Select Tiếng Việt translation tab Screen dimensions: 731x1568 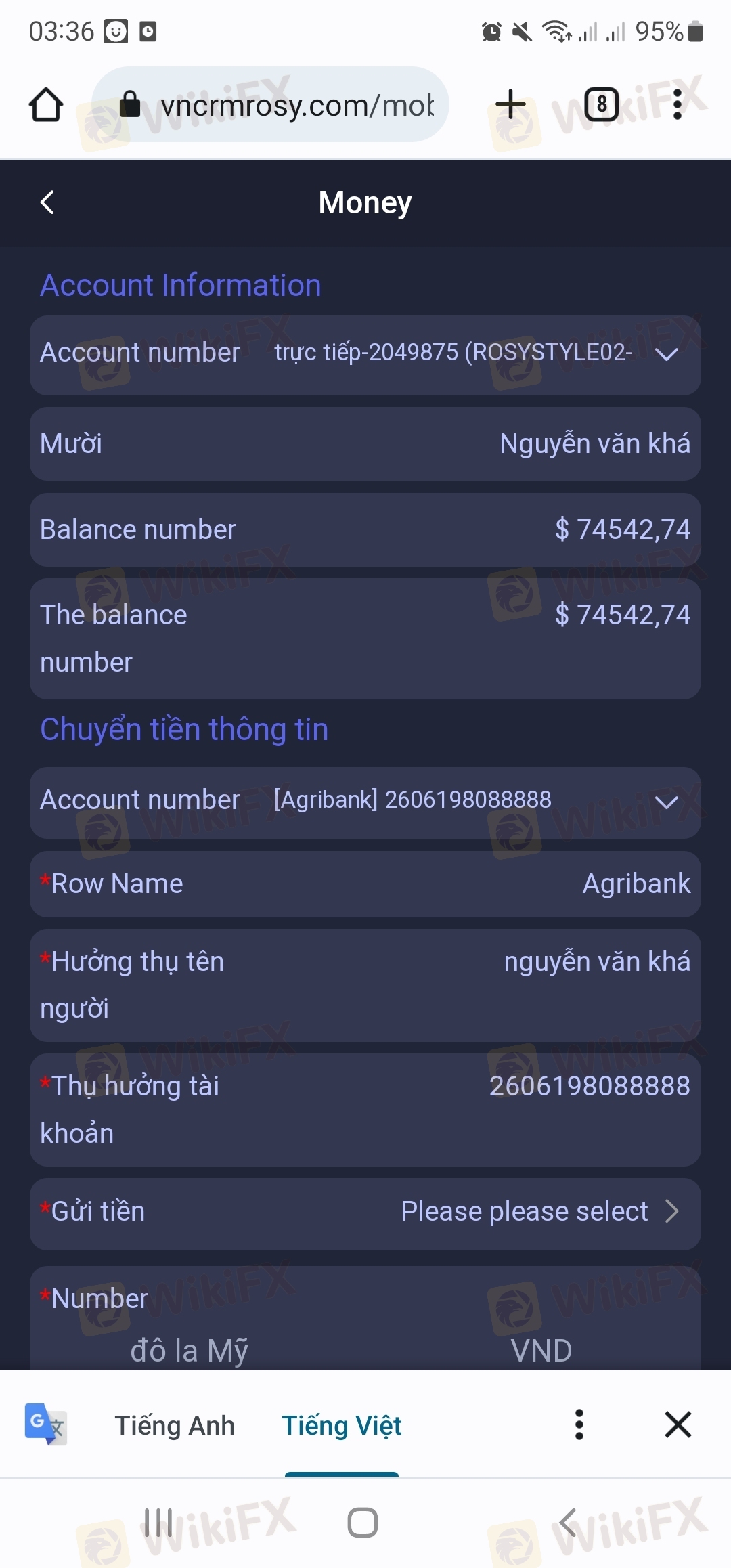click(x=342, y=1425)
